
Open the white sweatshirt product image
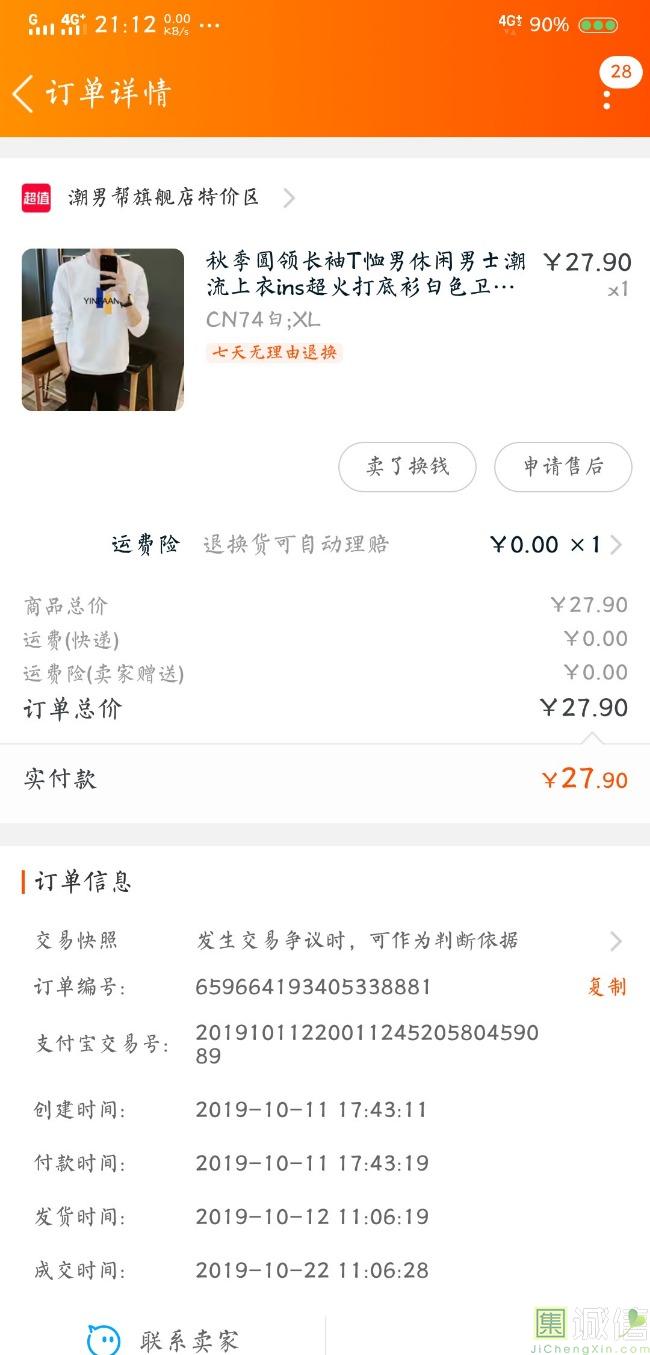[x=103, y=330]
